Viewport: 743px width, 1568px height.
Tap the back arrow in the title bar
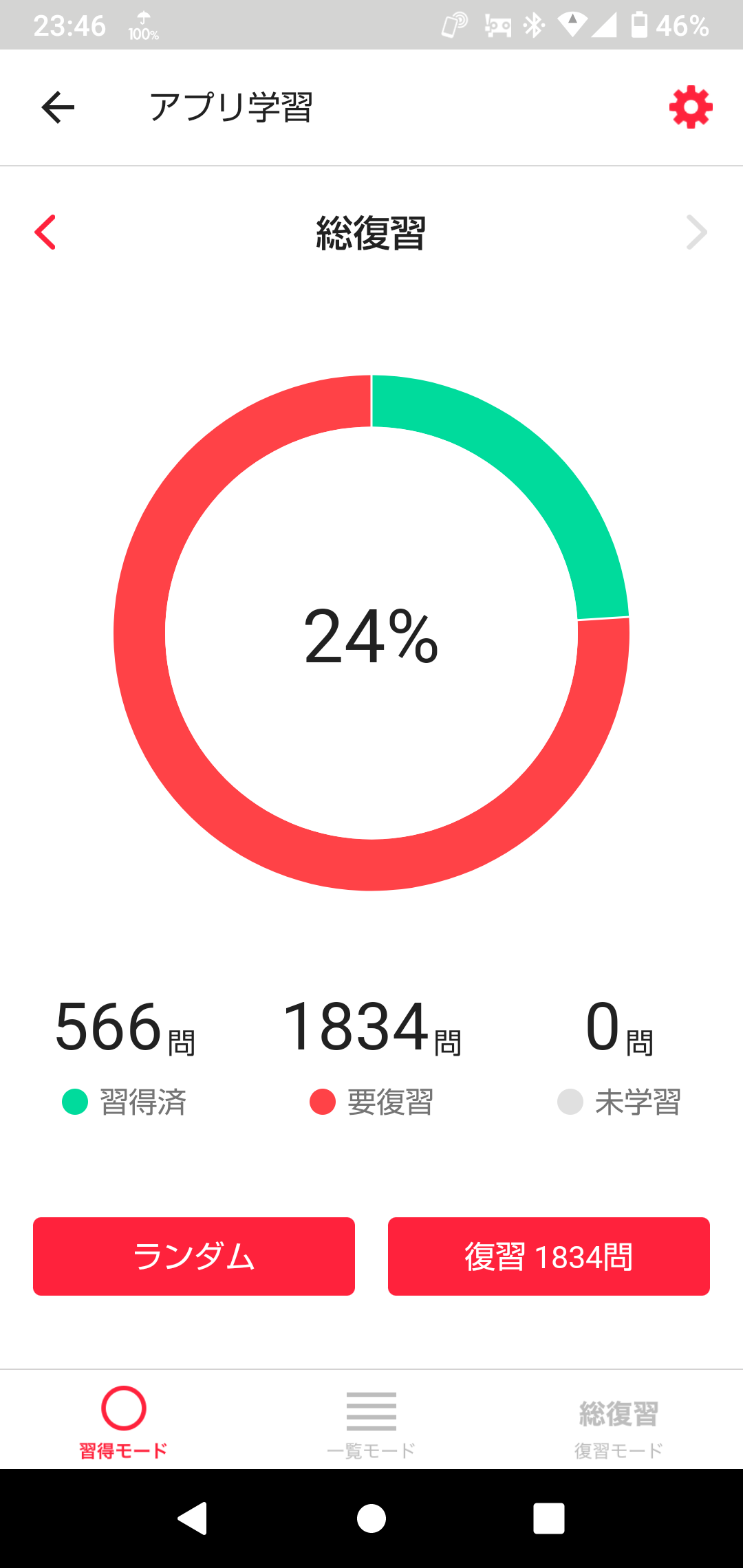click(x=58, y=107)
